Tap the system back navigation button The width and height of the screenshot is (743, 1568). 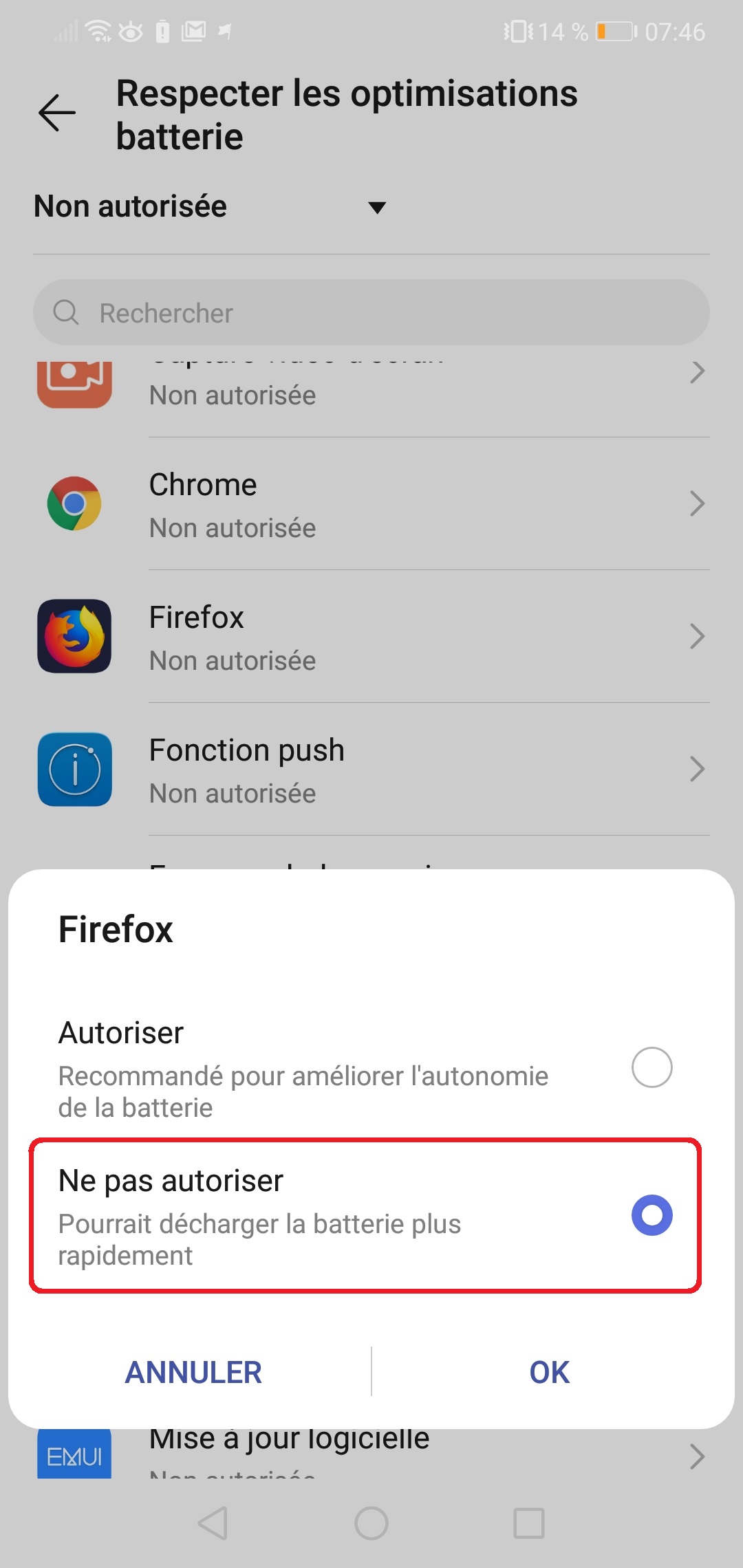[213, 1523]
